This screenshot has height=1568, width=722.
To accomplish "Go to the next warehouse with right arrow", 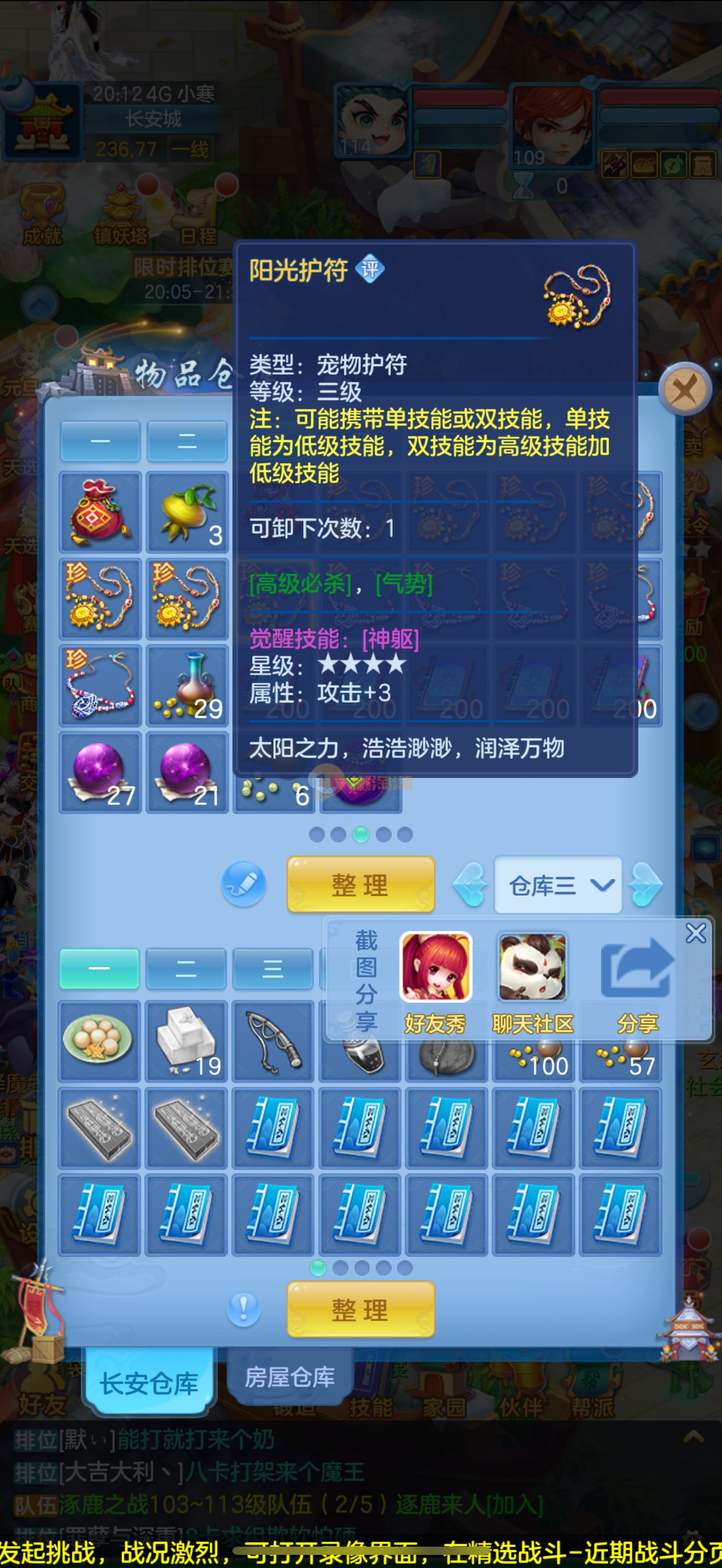I will pos(644,885).
